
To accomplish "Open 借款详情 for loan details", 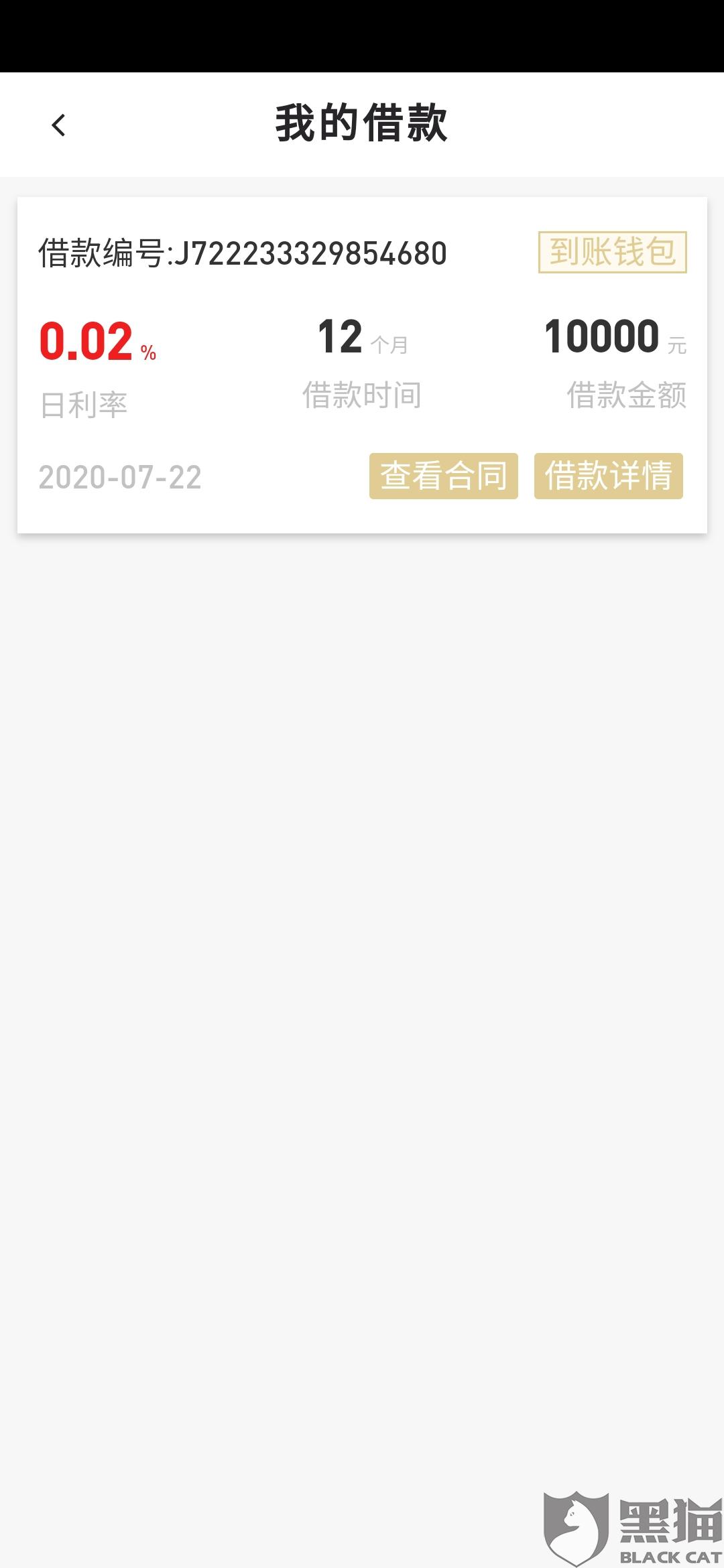I will click(609, 476).
